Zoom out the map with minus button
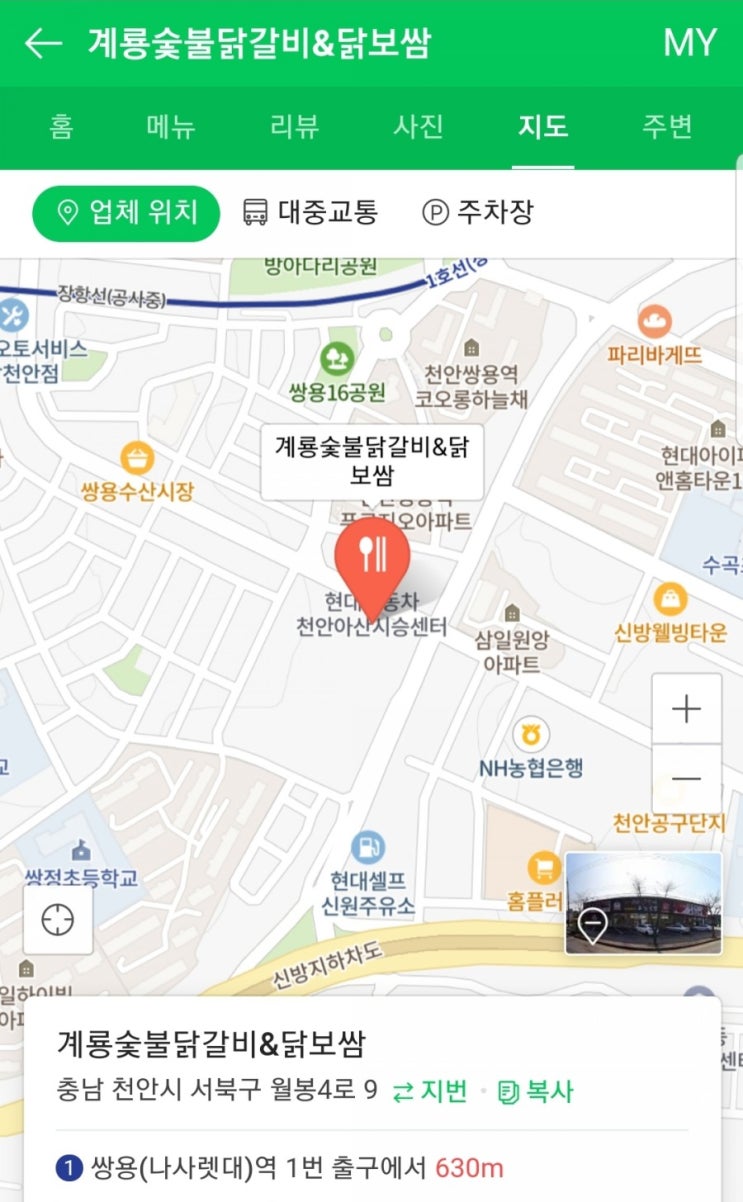This screenshot has height=1202, width=743. pyautogui.click(x=687, y=779)
